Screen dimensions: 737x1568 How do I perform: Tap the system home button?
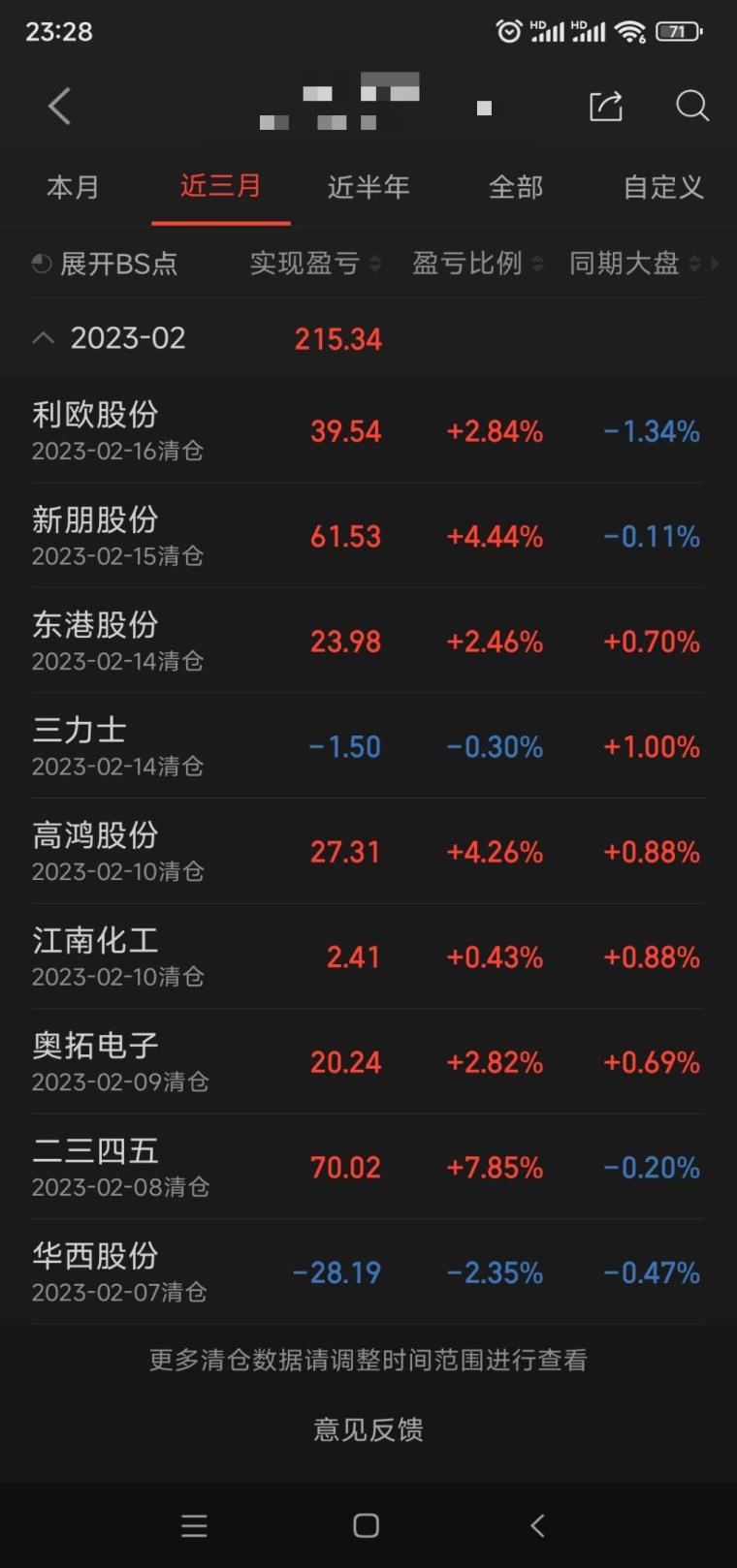tap(366, 1525)
